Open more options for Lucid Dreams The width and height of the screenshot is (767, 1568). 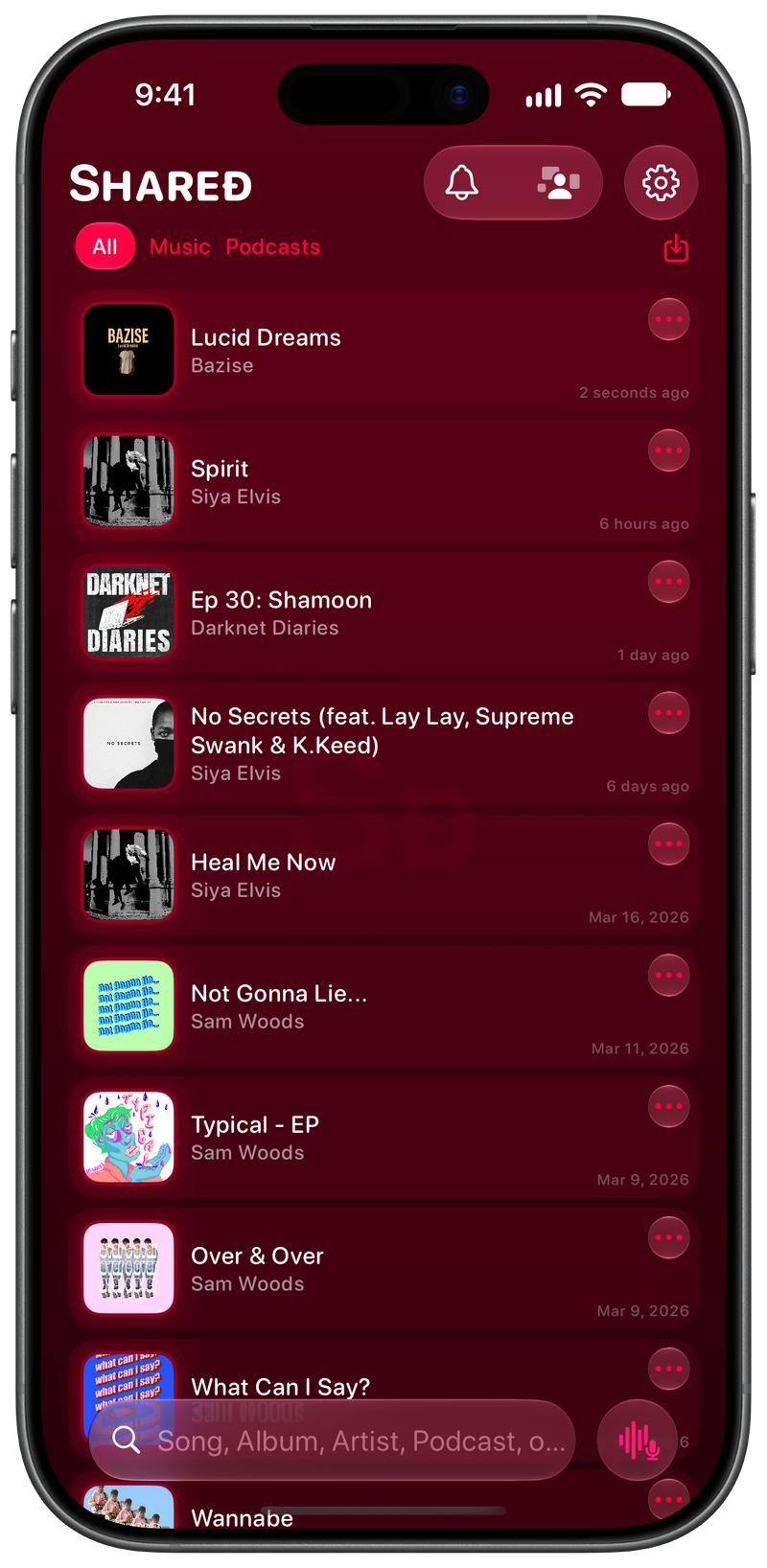click(668, 319)
